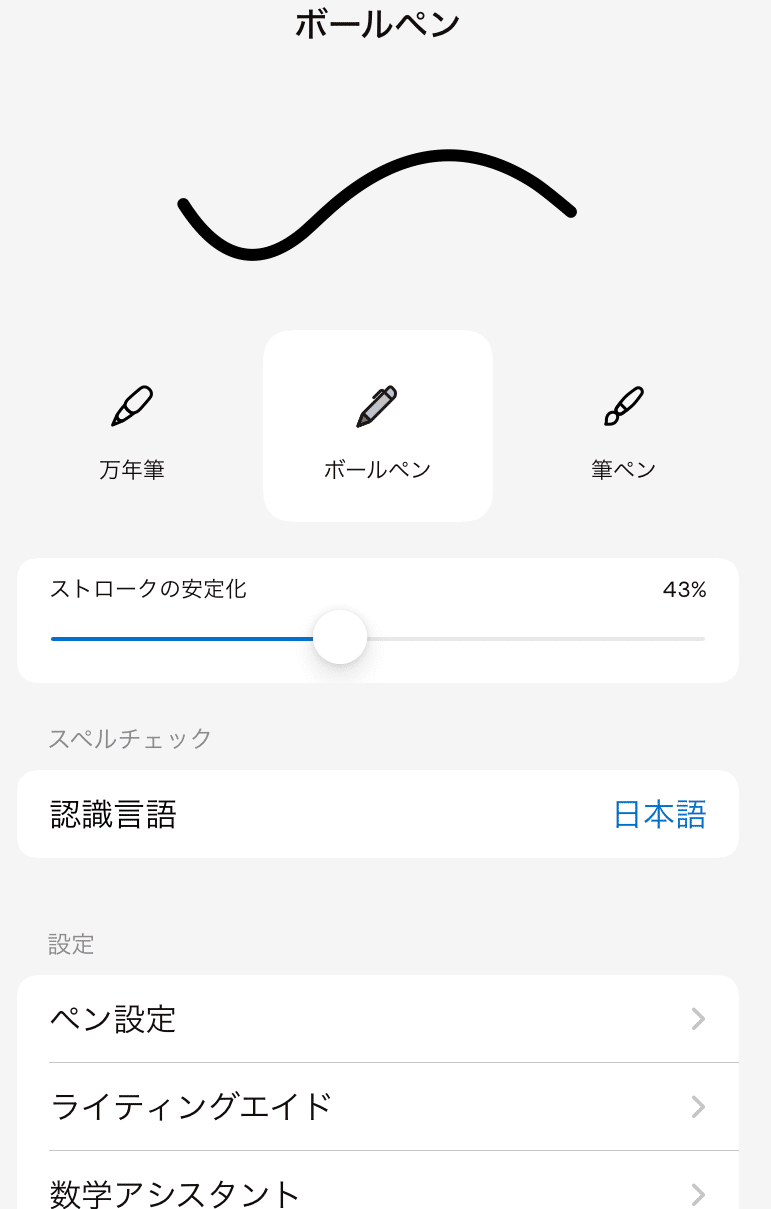Select the 万年筆 pen type

click(132, 428)
